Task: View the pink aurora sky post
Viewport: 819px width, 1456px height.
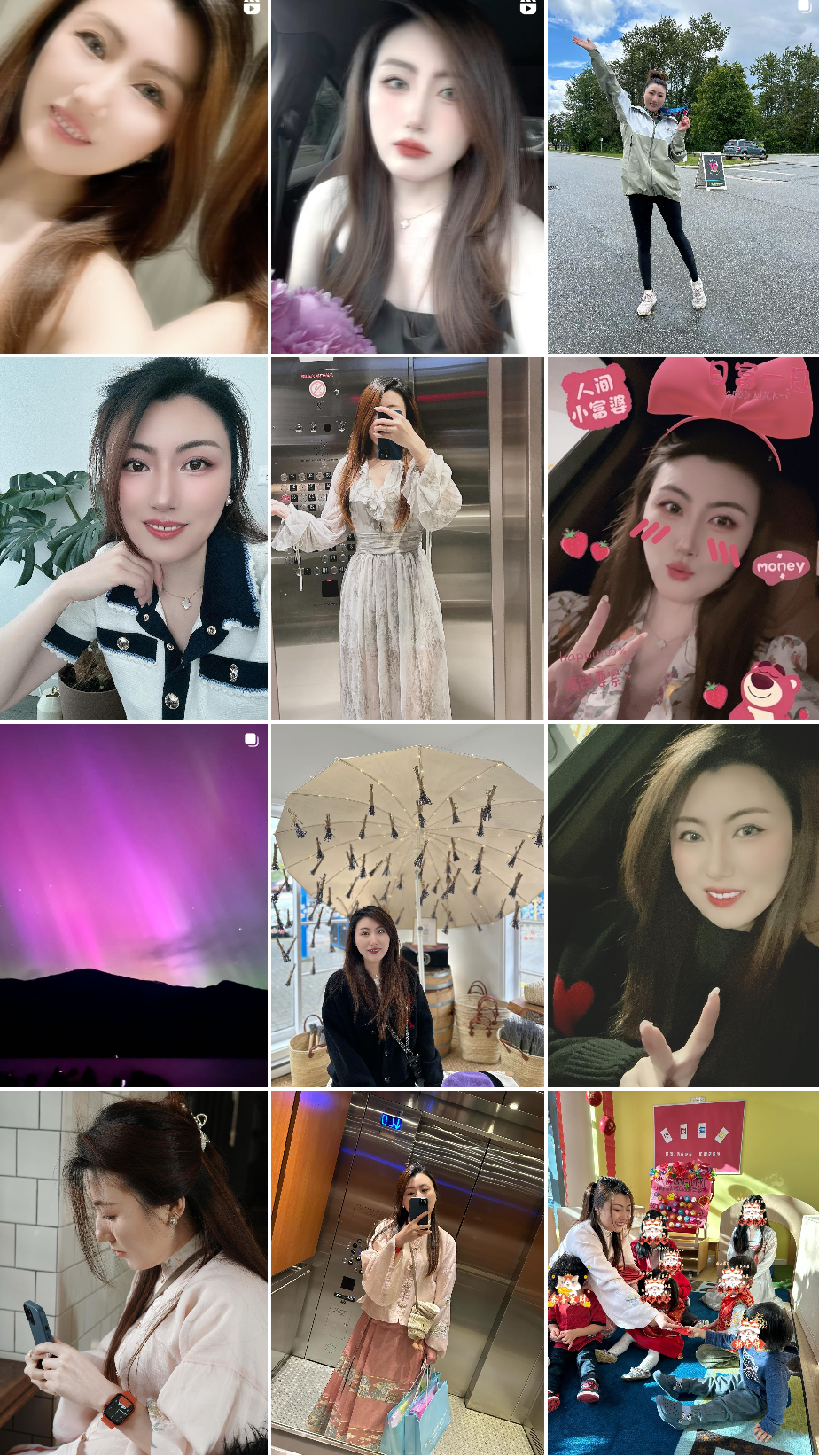Action: [x=133, y=905]
